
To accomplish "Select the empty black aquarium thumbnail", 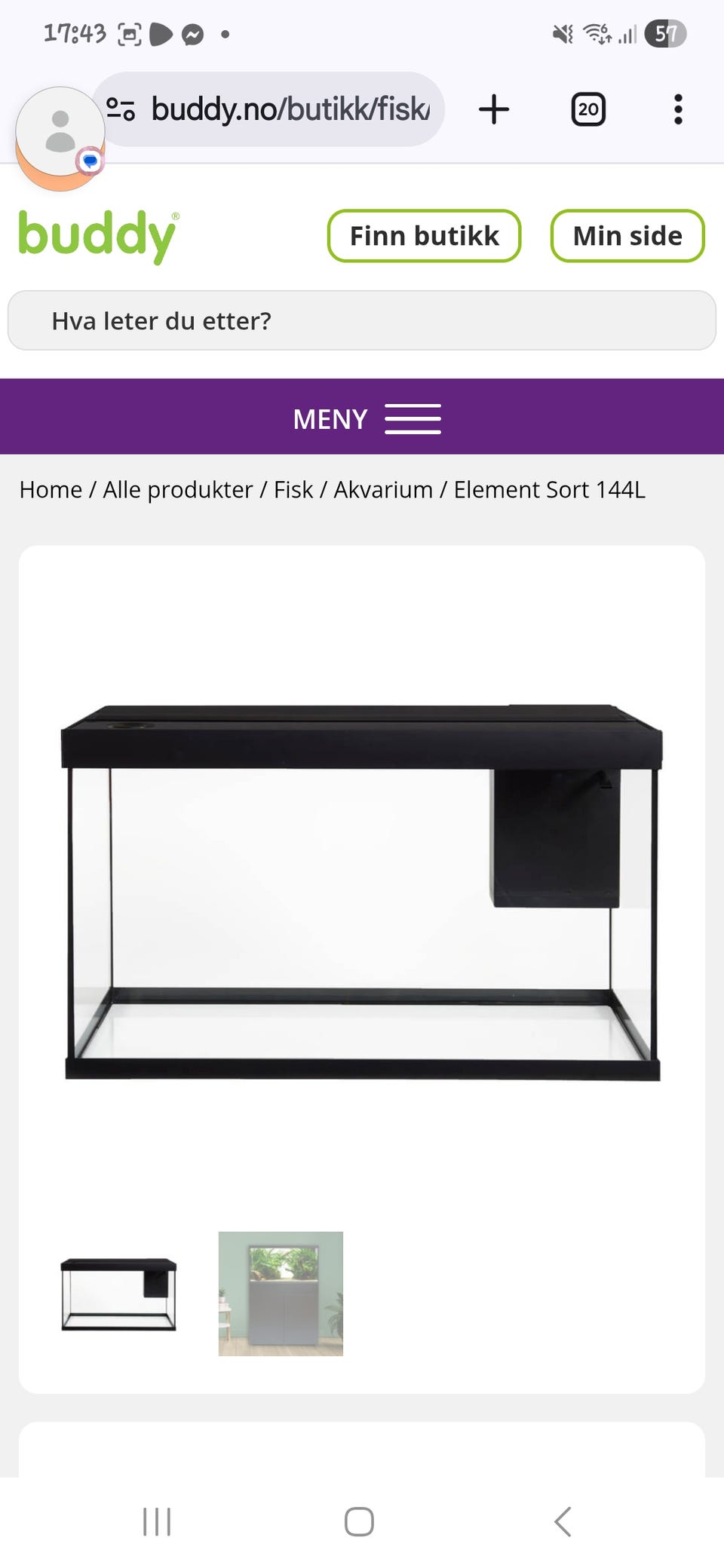I will pyautogui.click(x=118, y=1294).
